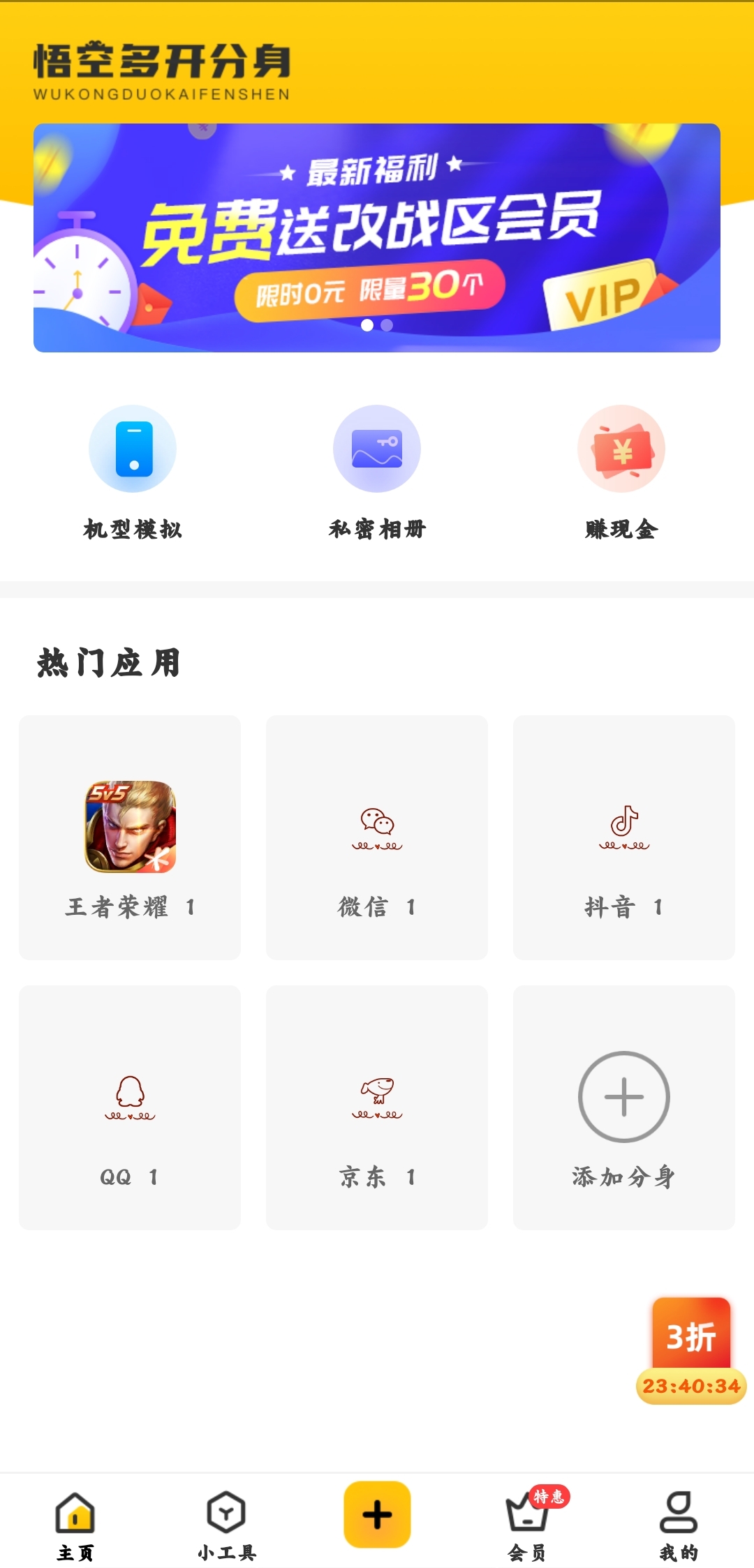Open the 抖音 Douyin clone
Screen dimensions: 754x1568
click(623, 837)
